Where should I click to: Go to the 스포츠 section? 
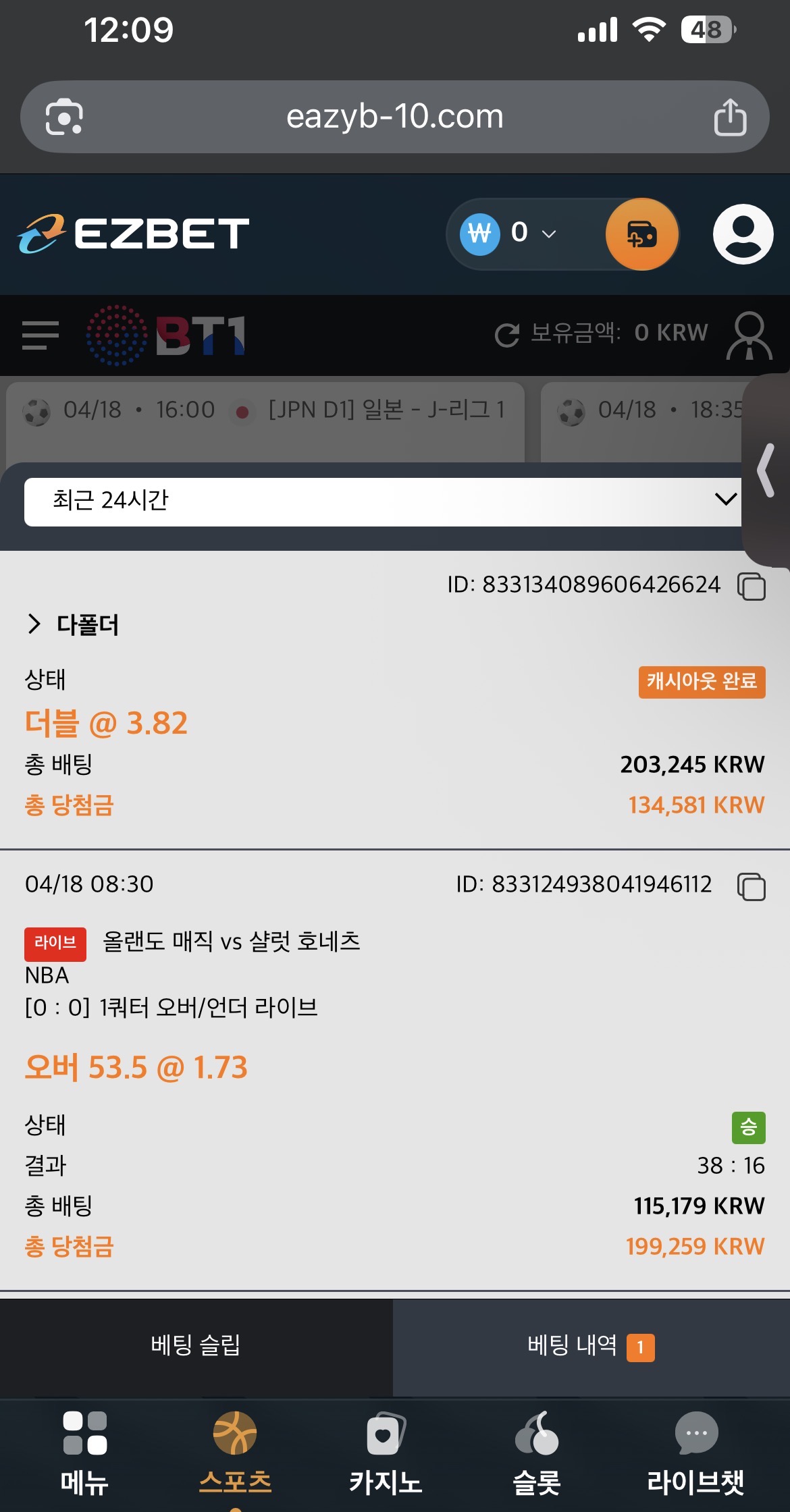(235, 1453)
